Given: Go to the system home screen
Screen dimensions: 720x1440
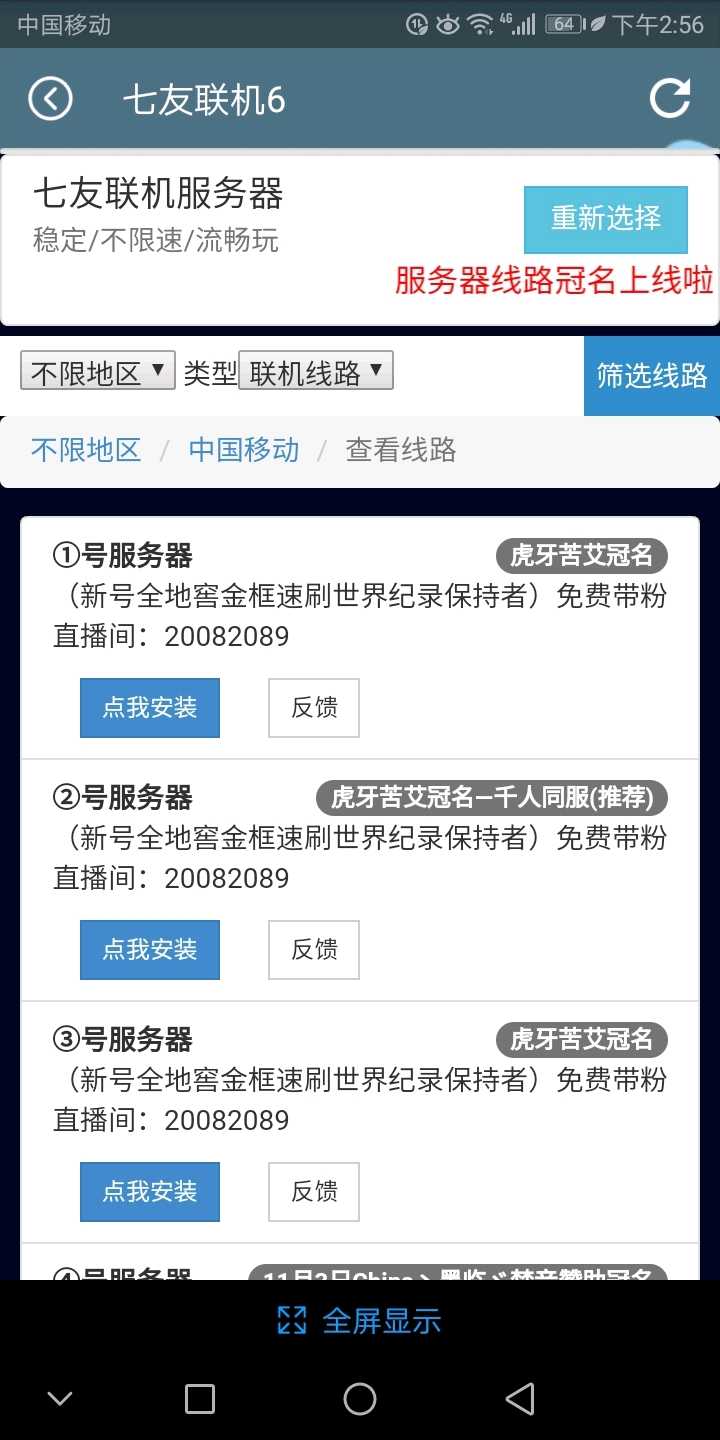Looking at the screenshot, I should [x=360, y=1399].
